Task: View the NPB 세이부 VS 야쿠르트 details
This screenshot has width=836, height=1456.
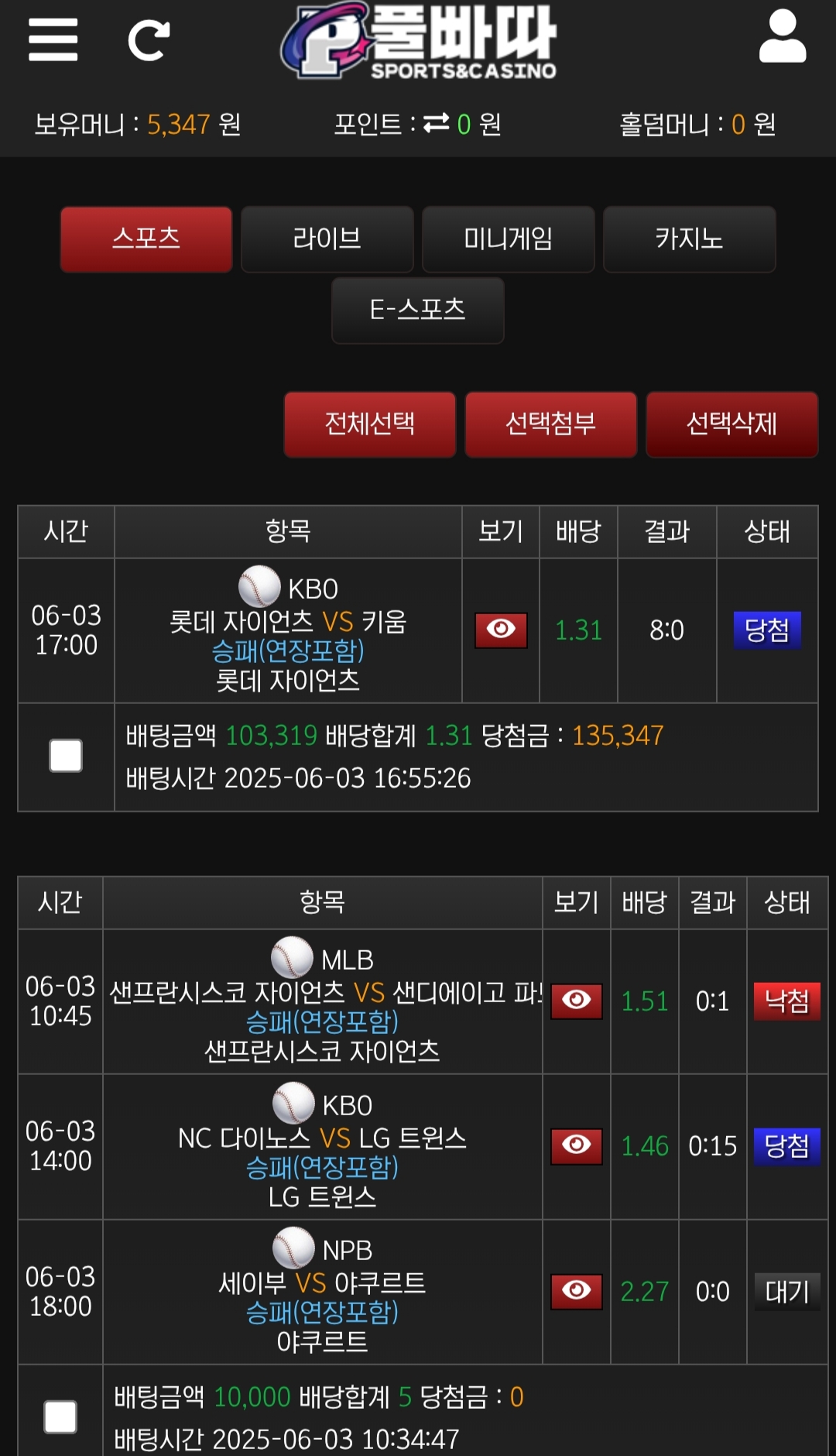Action: (577, 1291)
